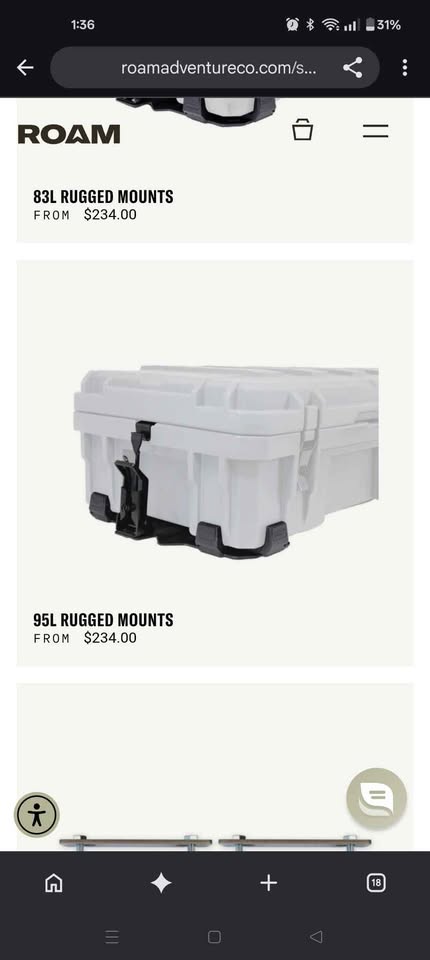Open the 95L Rugged Mounts product
The width and height of the screenshot is (430, 960).
coord(103,620)
